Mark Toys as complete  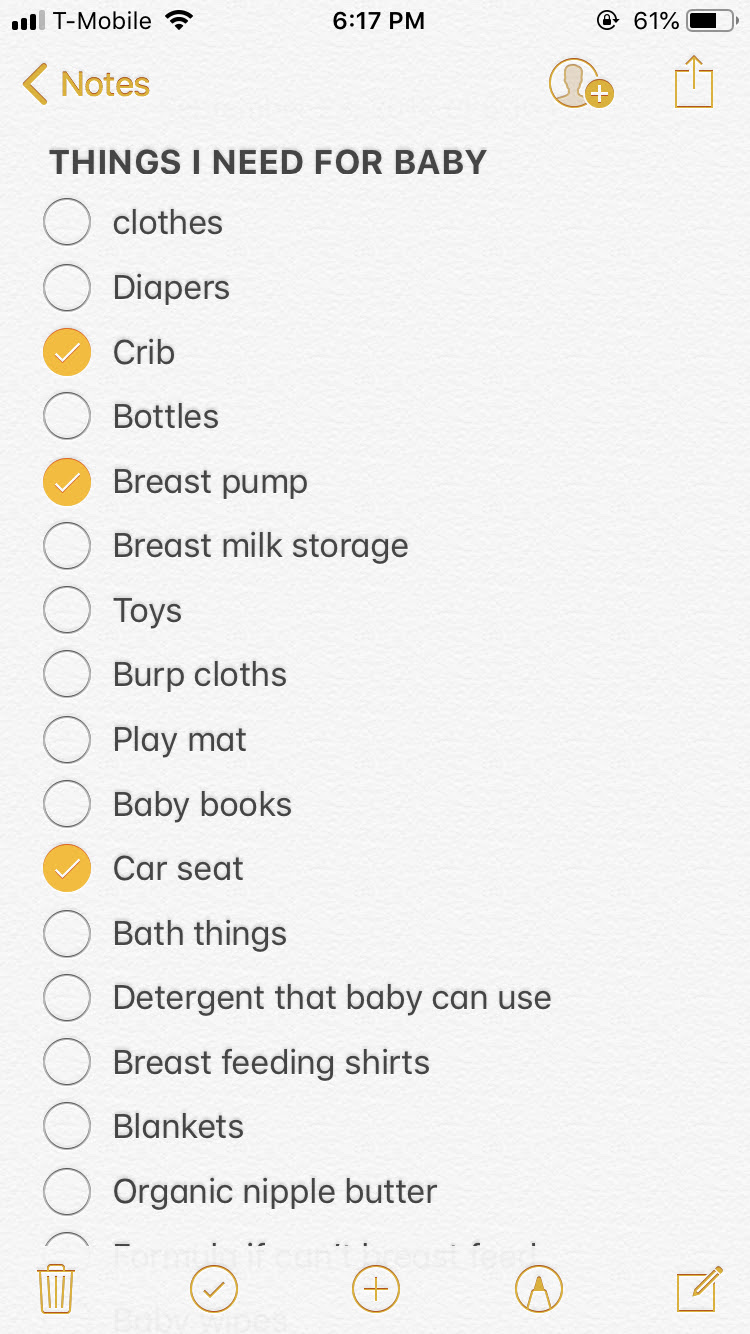coord(67,611)
